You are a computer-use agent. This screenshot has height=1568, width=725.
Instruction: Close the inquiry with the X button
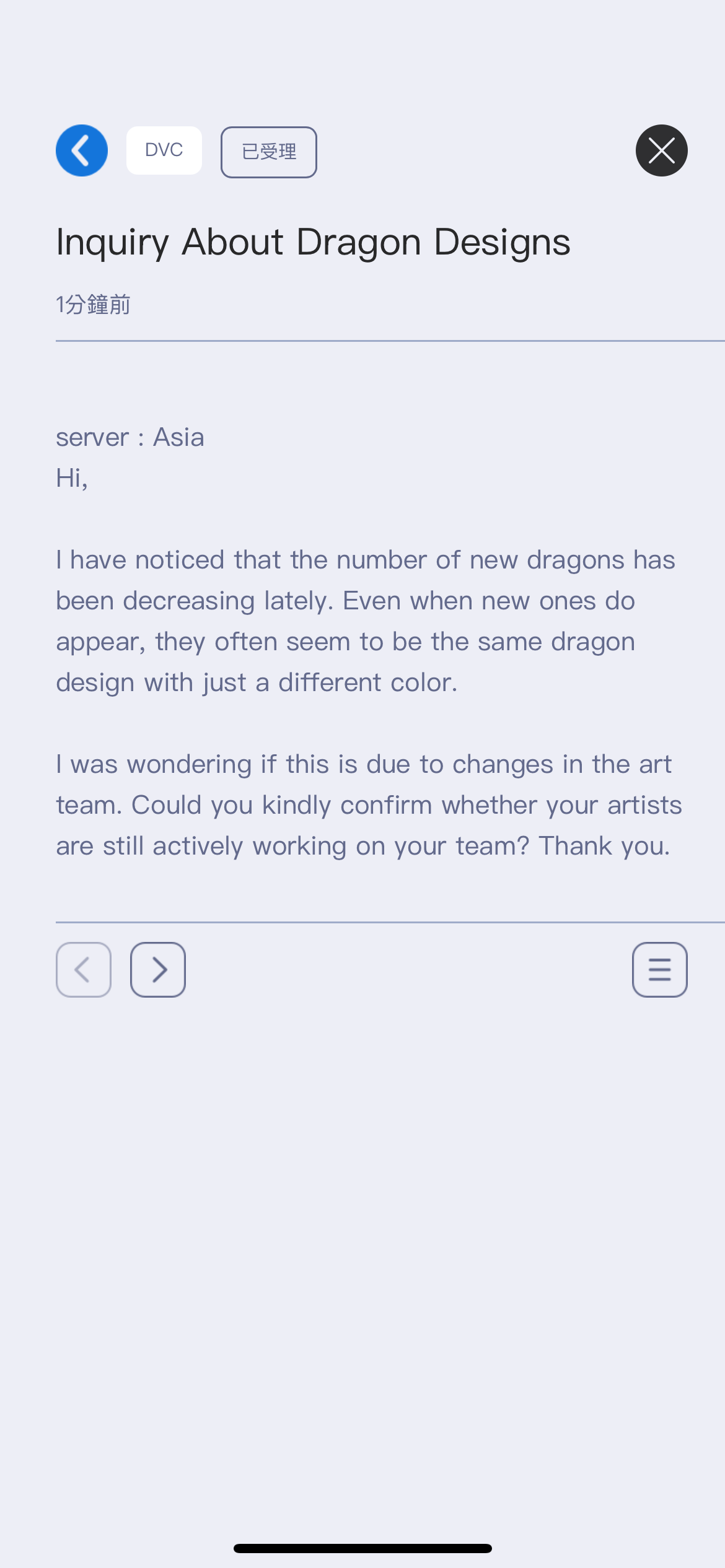click(x=661, y=150)
